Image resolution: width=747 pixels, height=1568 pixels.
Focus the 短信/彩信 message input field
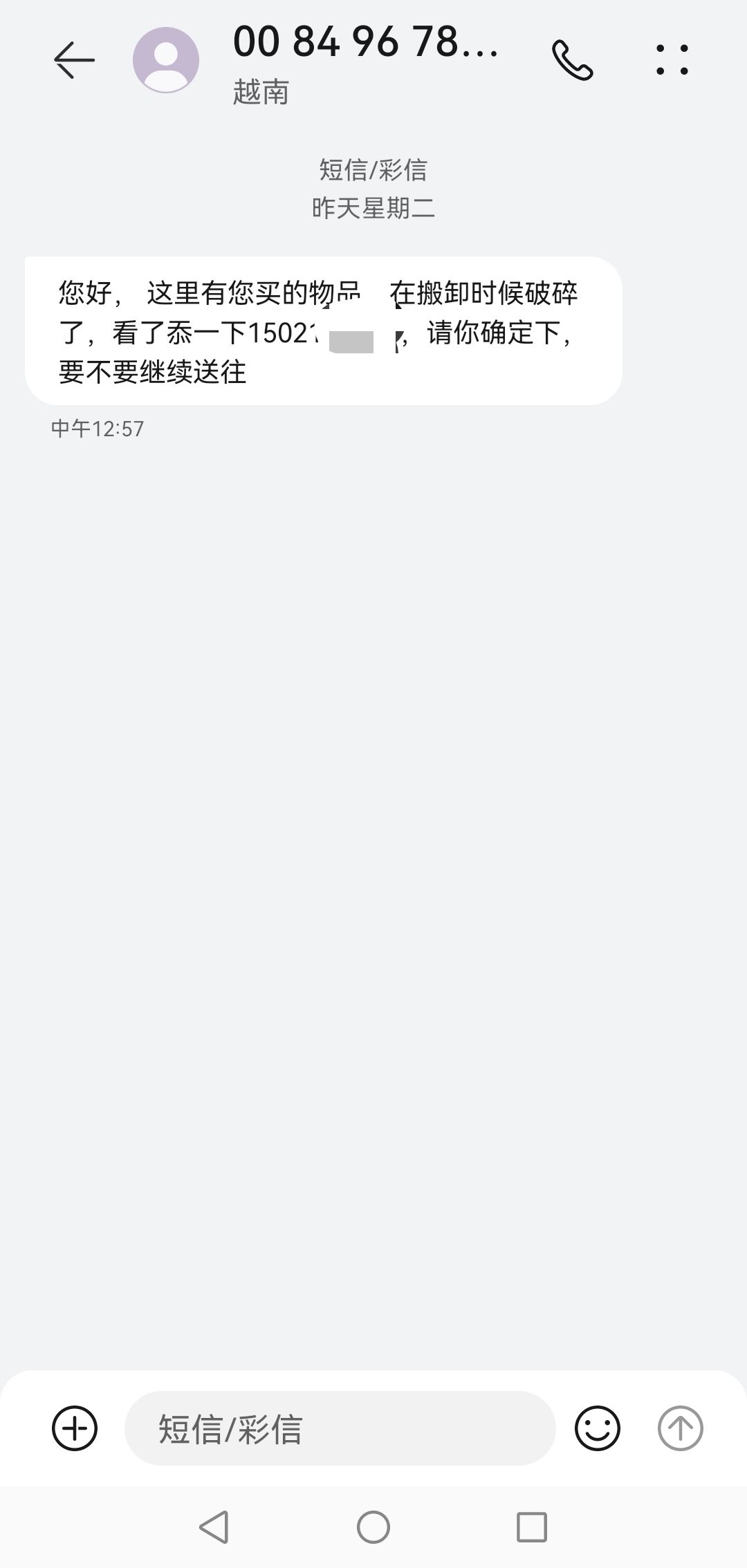tap(339, 1428)
